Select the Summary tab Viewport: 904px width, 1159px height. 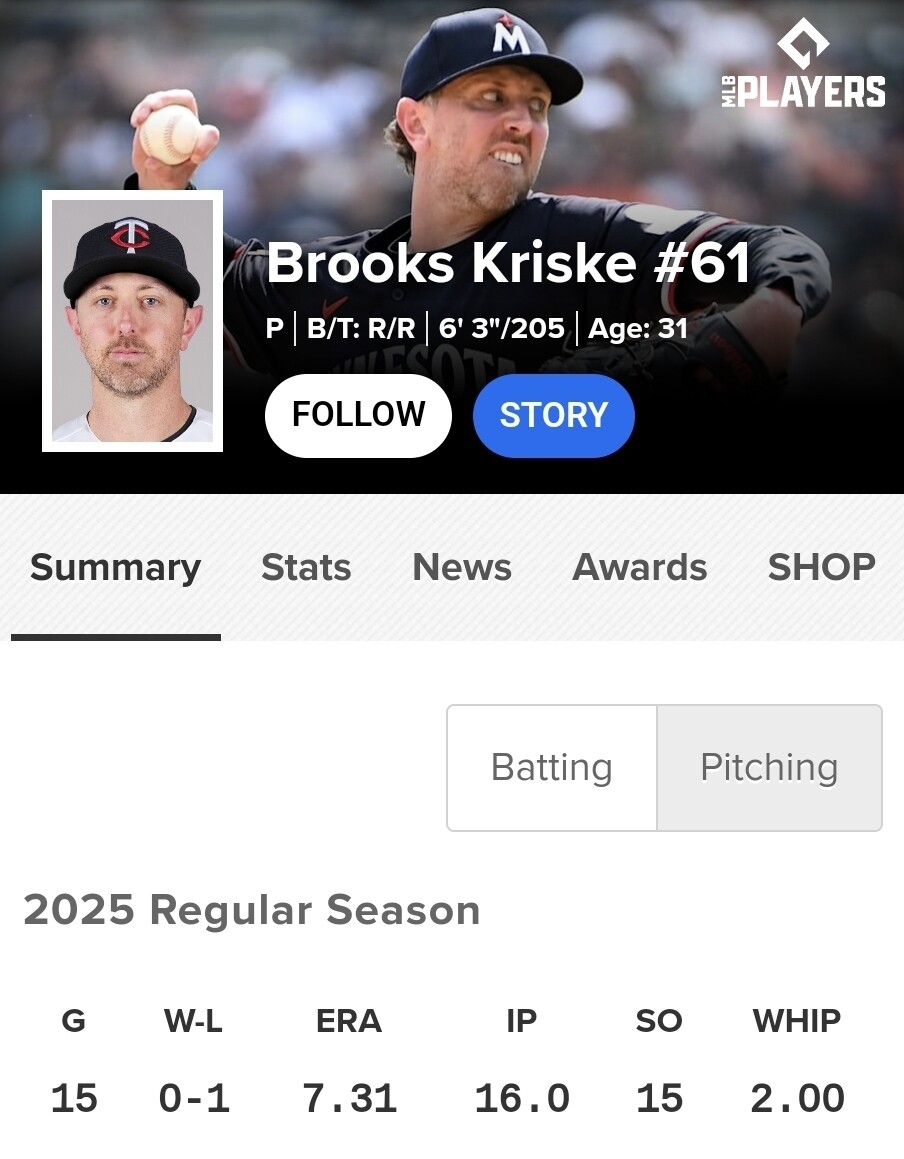coord(115,568)
